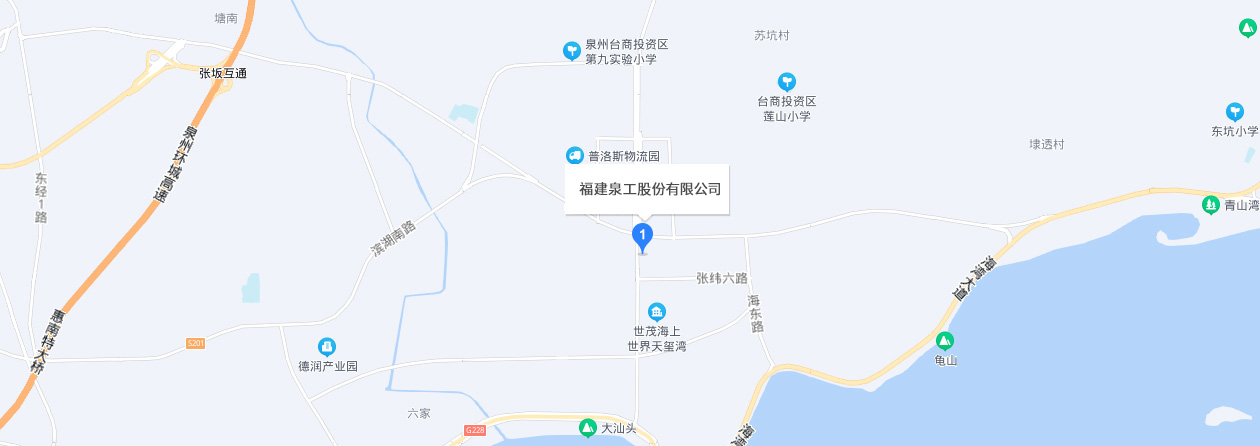Tap the 泉州台商投资区第九实验小学 school icon
The width and height of the screenshot is (1260, 446).
coord(571,49)
